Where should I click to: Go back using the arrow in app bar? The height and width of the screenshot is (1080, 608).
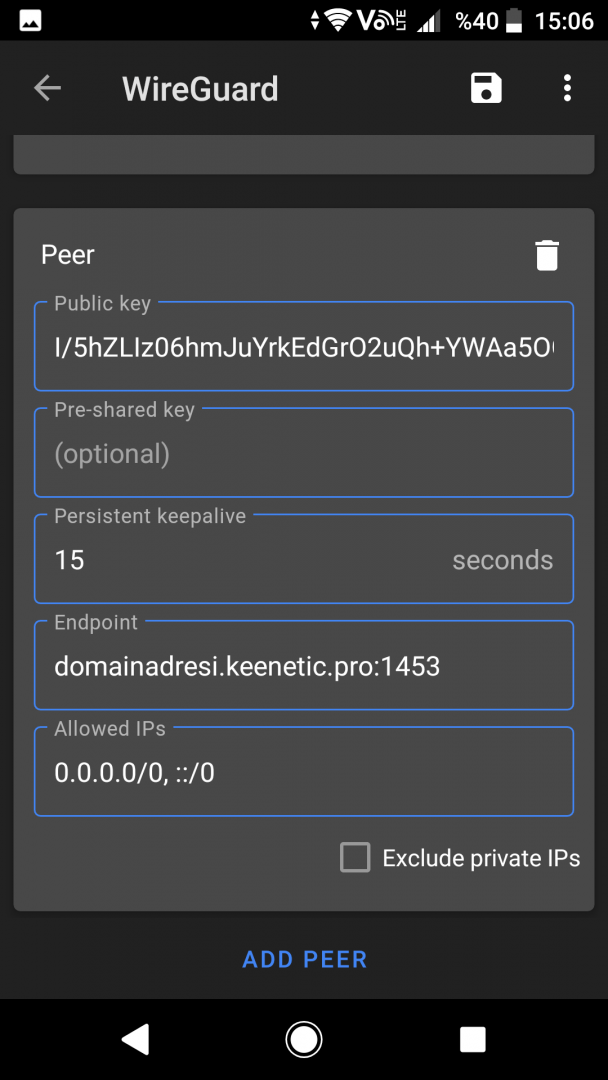tap(47, 88)
